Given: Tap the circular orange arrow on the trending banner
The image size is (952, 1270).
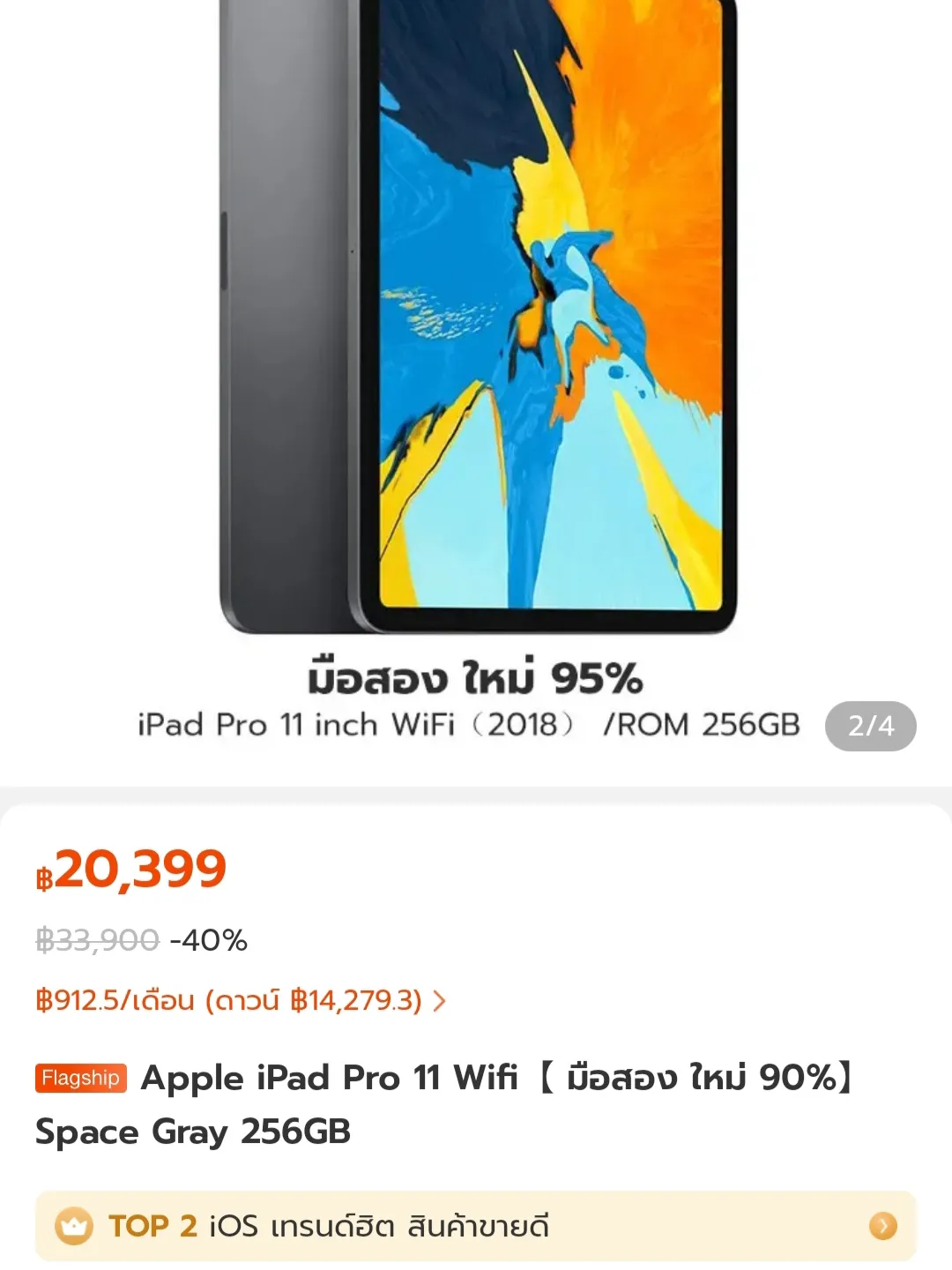Looking at the screenshot, I should click(x=881, y=1226).
